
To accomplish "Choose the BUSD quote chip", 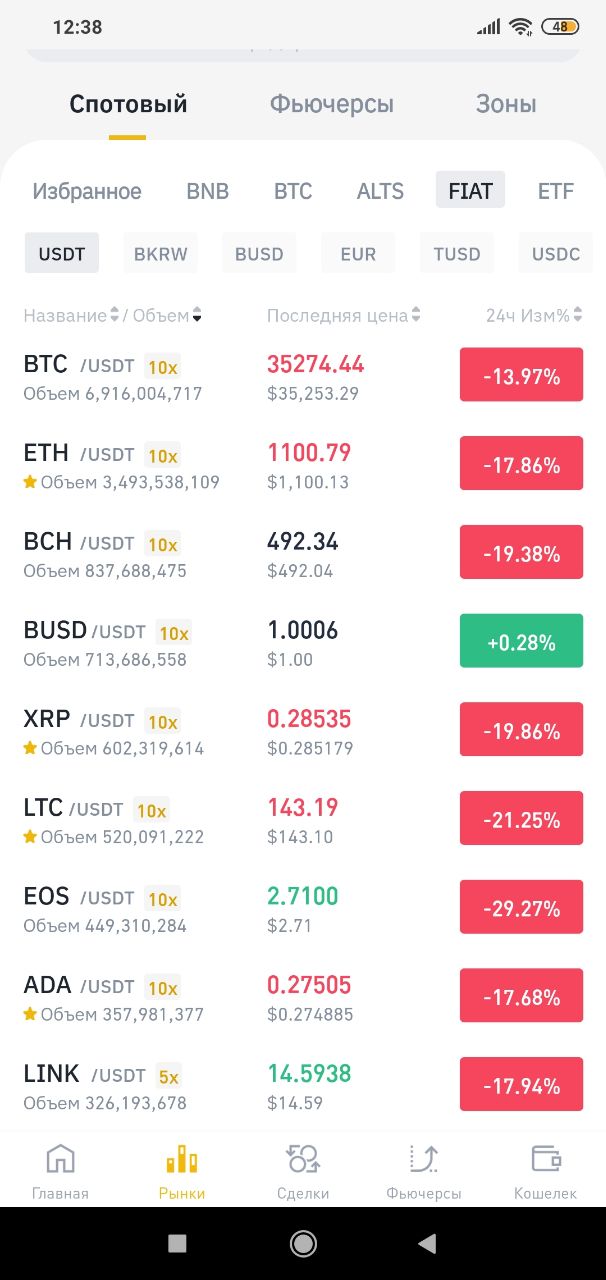I will click(259, 254).
